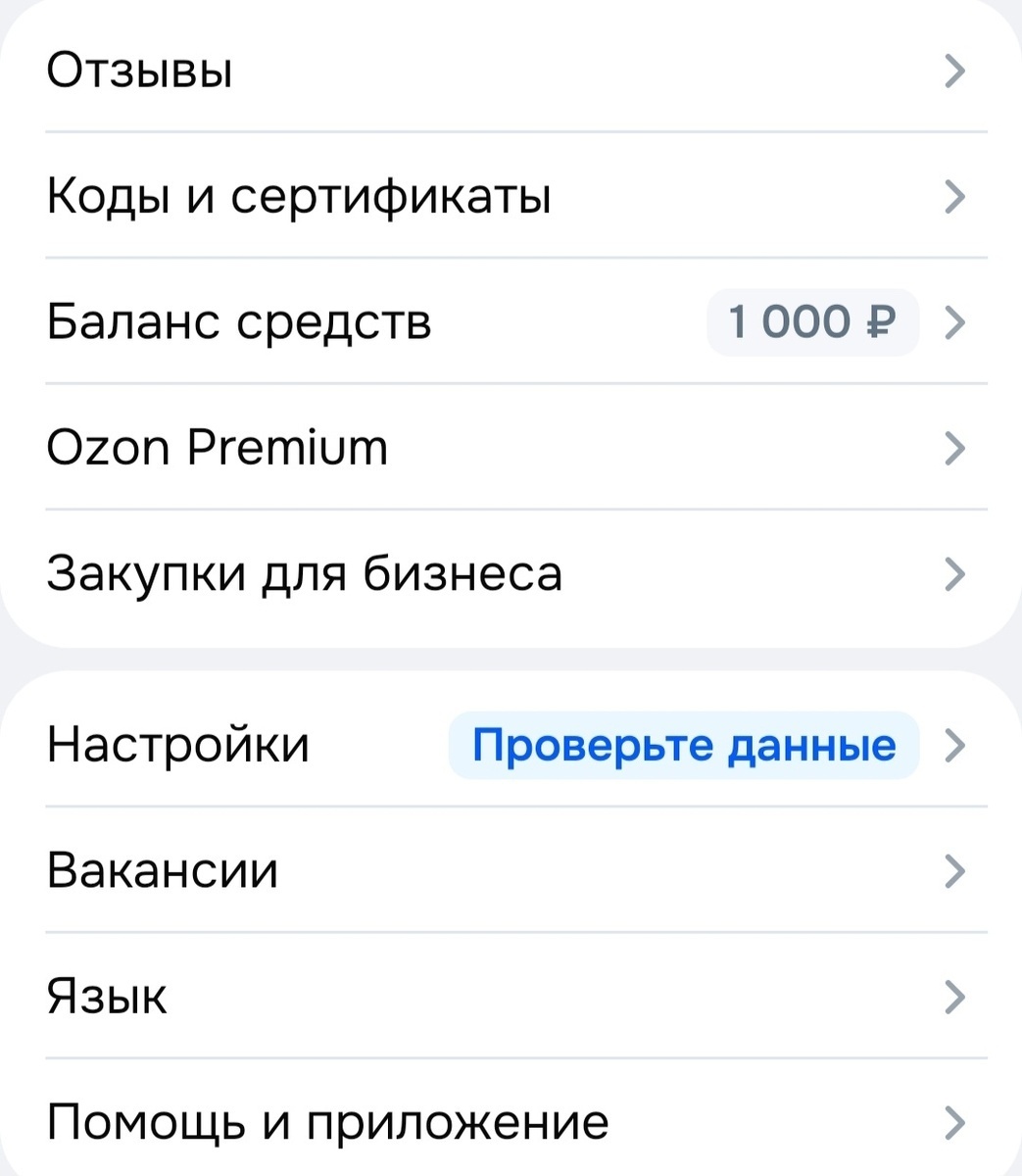Expand the chevron beside Коды и сертификаты
The height and width of the screenshot is (1176, 1022).
coord(954,195)
